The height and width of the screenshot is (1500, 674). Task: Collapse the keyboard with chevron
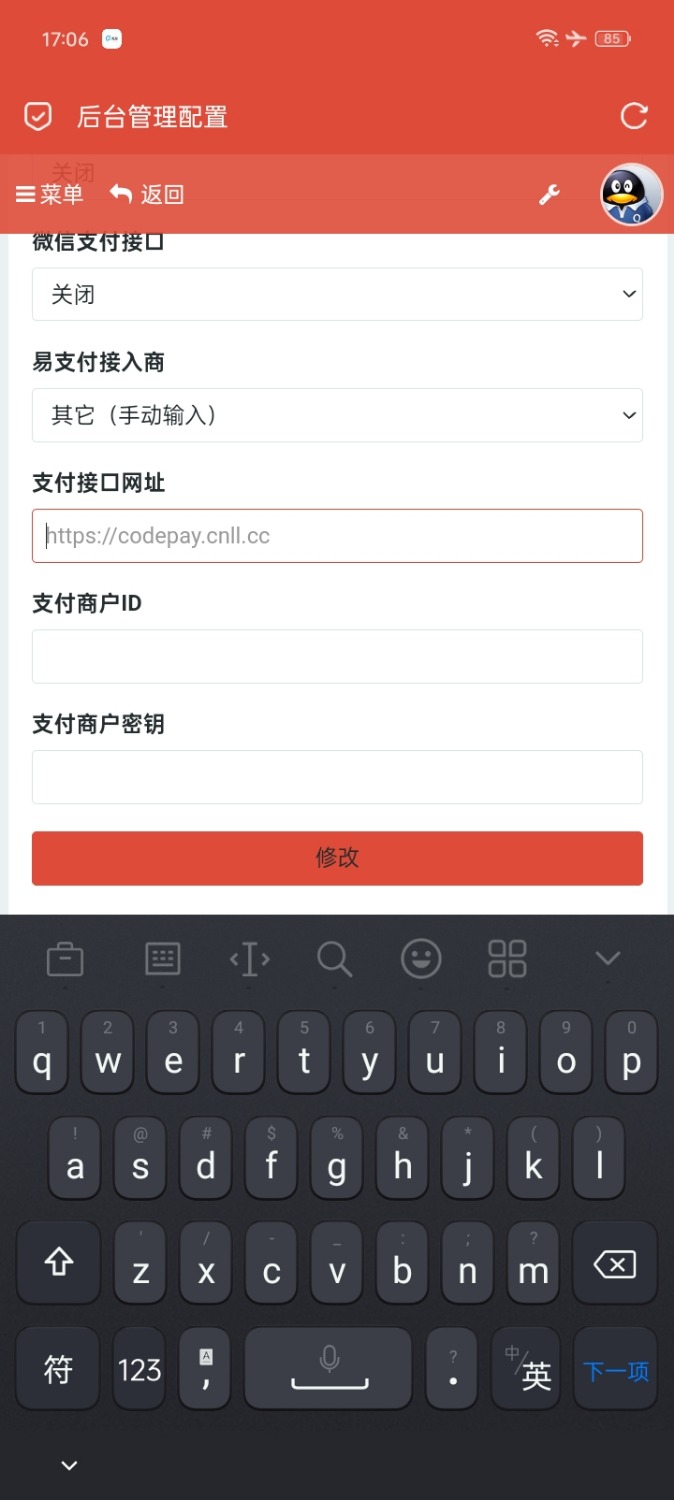point(607,959)
